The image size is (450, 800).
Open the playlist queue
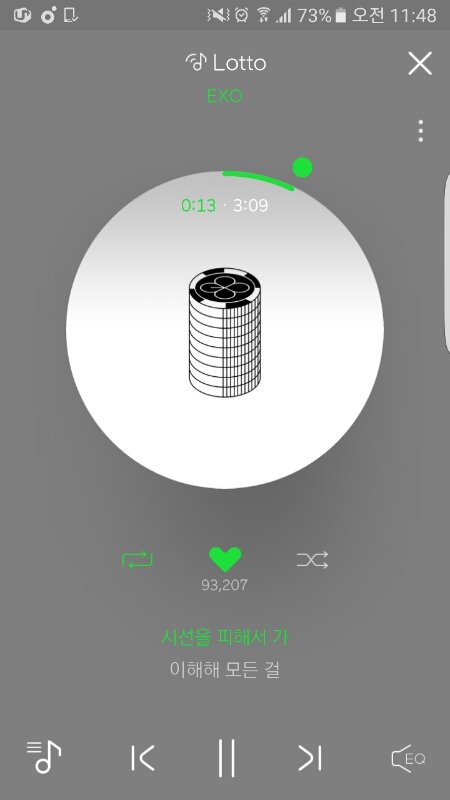pyautogui.click(x=43, y=757)
